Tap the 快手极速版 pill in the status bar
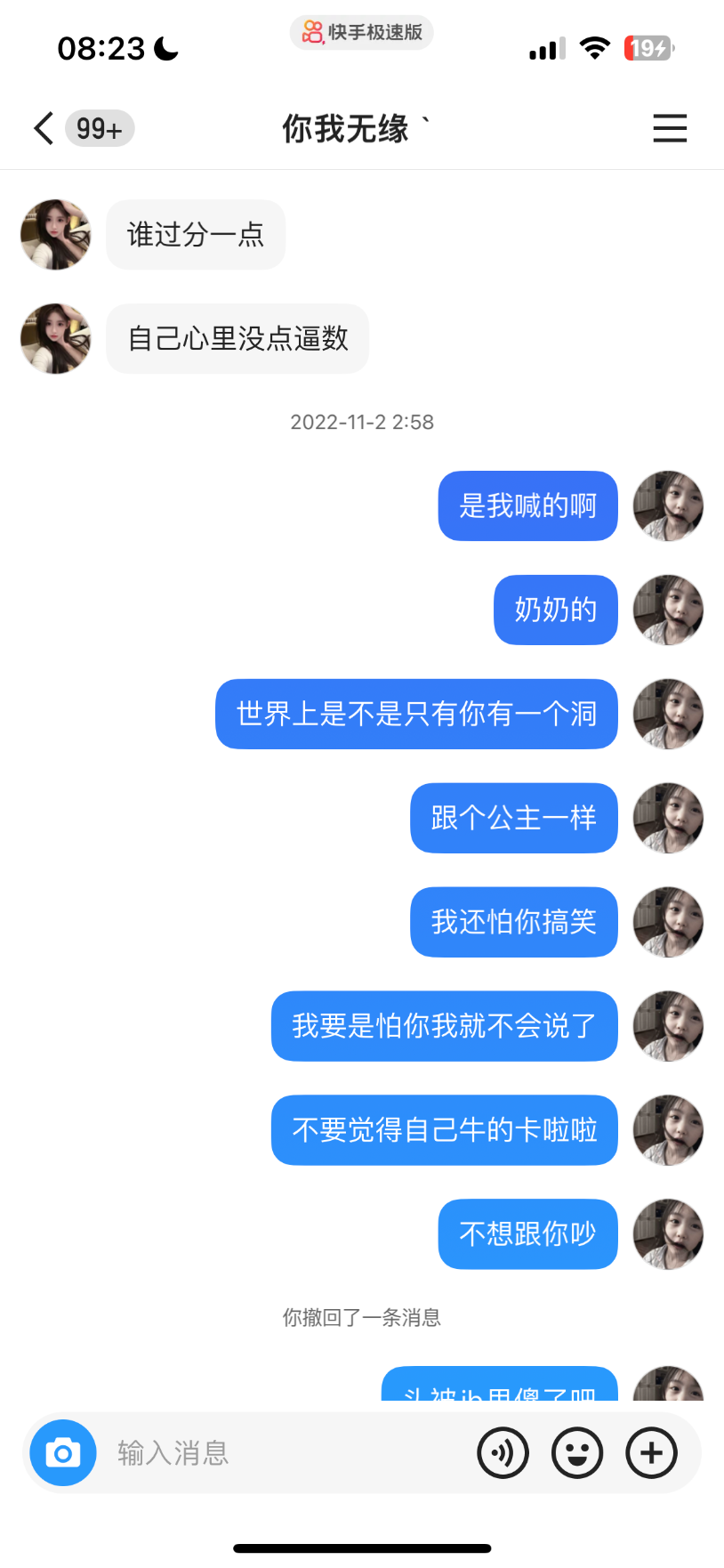 click(361, 32)
